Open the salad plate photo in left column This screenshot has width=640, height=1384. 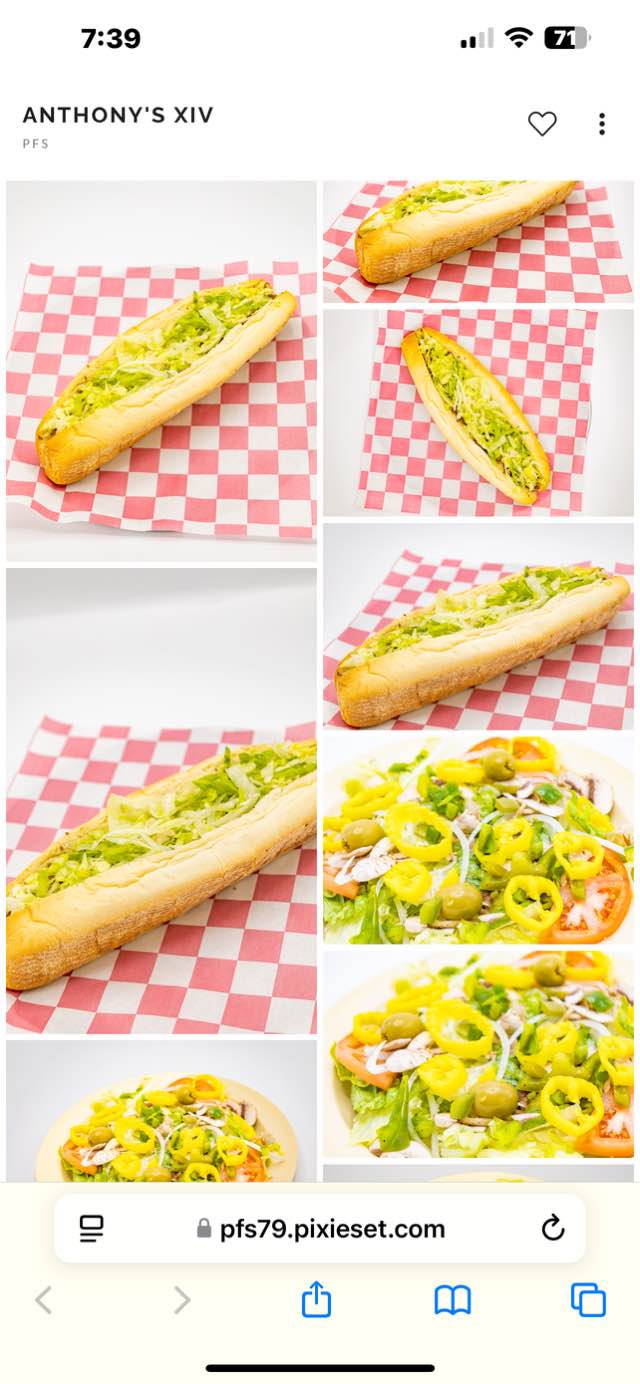point(161,1110)
